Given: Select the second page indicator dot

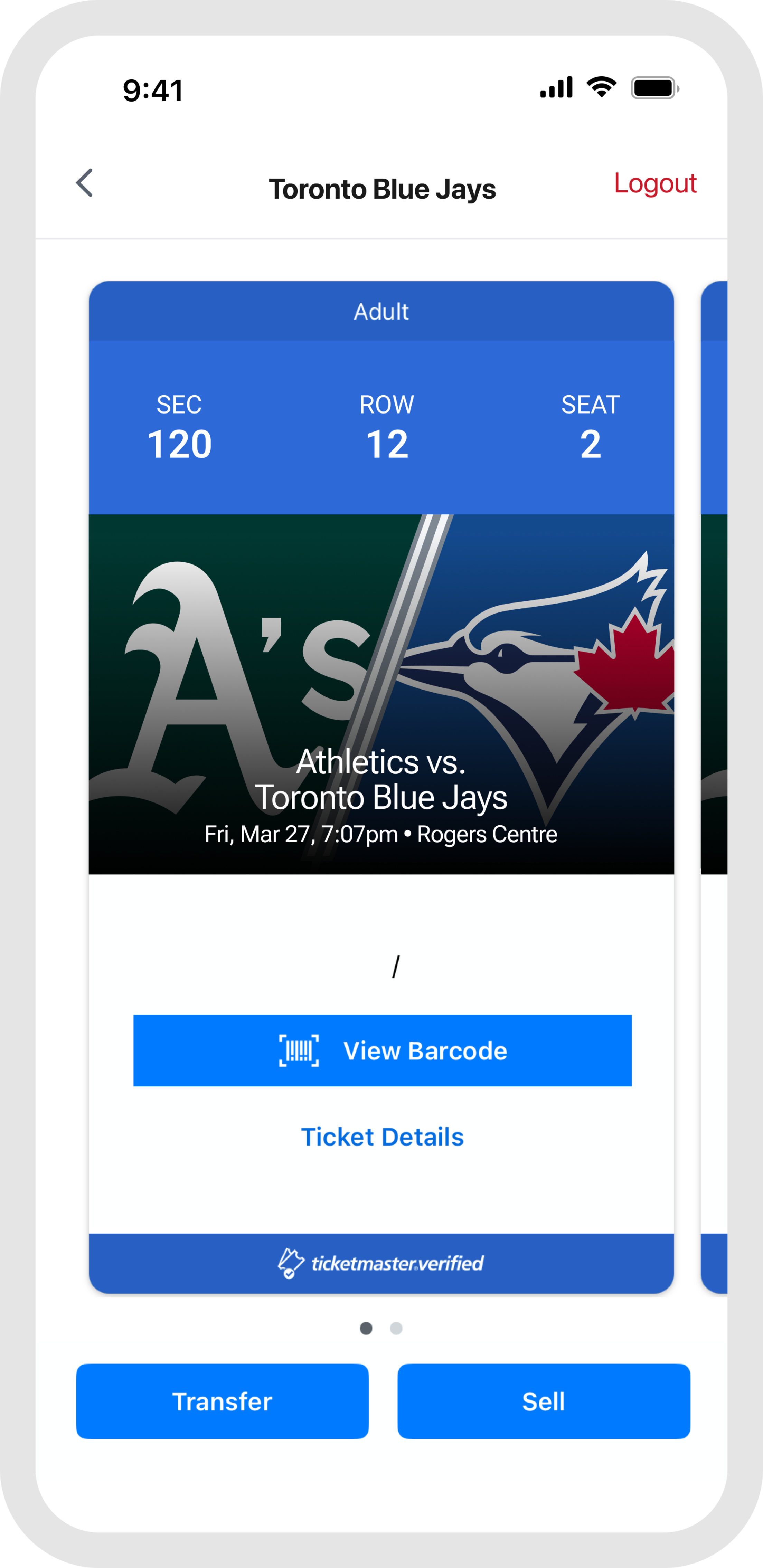Looking at the screenshot, I should (396, 1328).
